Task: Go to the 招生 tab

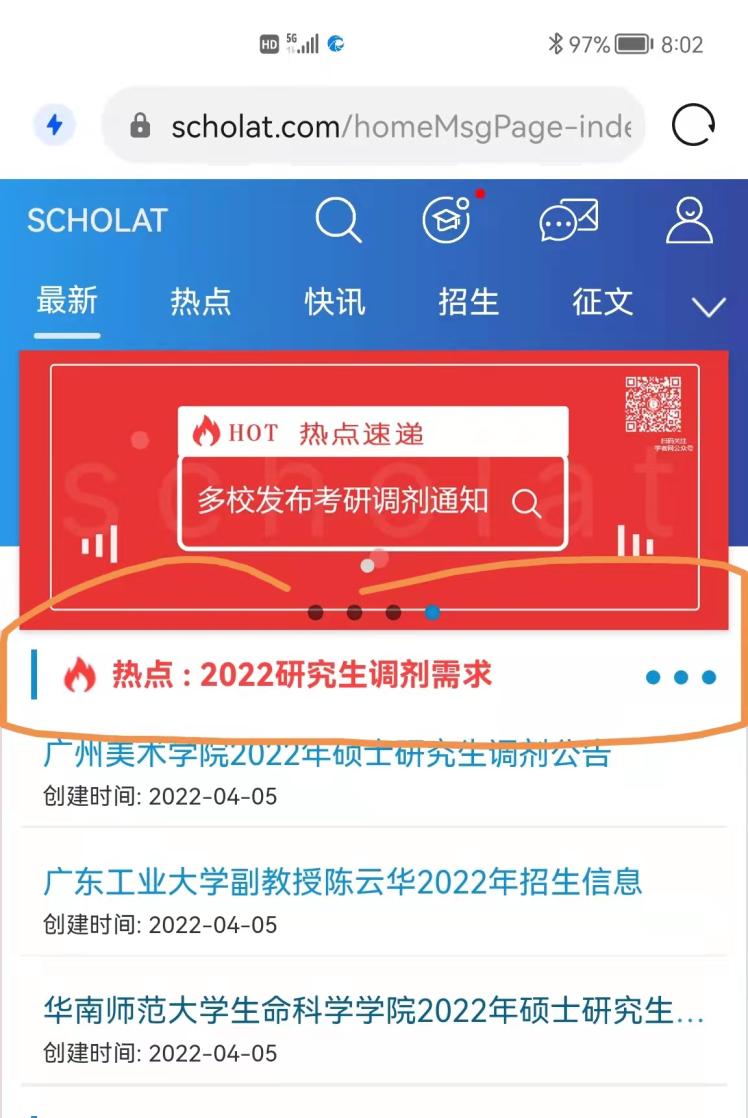Action: click(x=468, y=301)
